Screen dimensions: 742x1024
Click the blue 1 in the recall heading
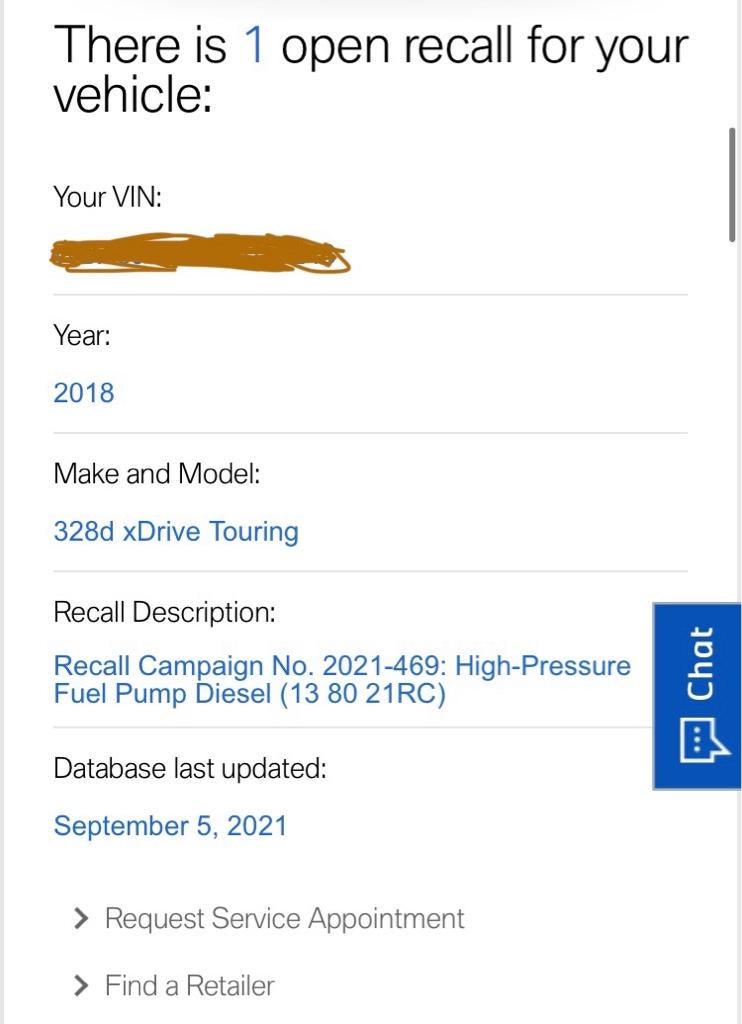coord(252,44)
